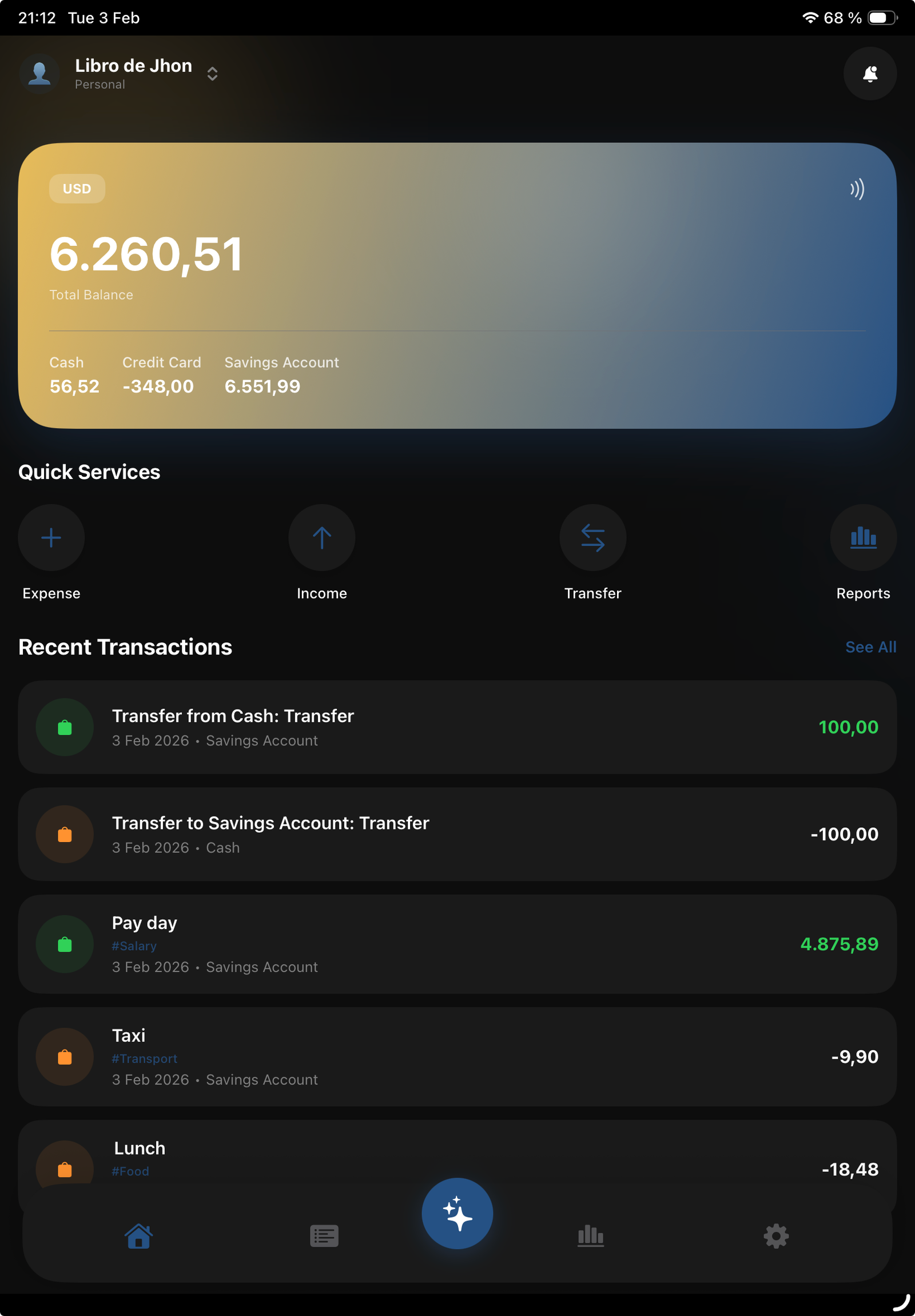Image resolution: width=915 pixels, height=1316 pixels.
Task: Open Reports from Quick Services
Action: click(863, 537)
